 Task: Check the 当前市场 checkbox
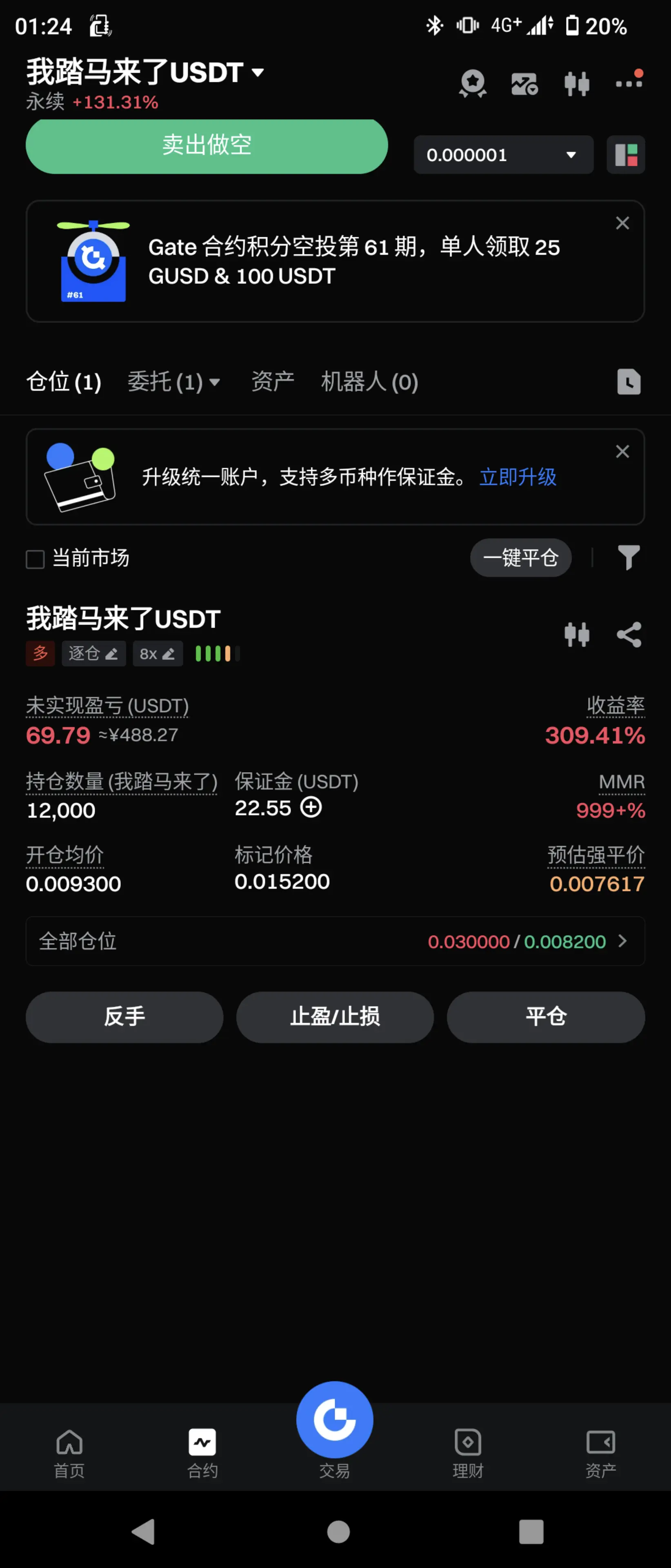tap(35, 559)
